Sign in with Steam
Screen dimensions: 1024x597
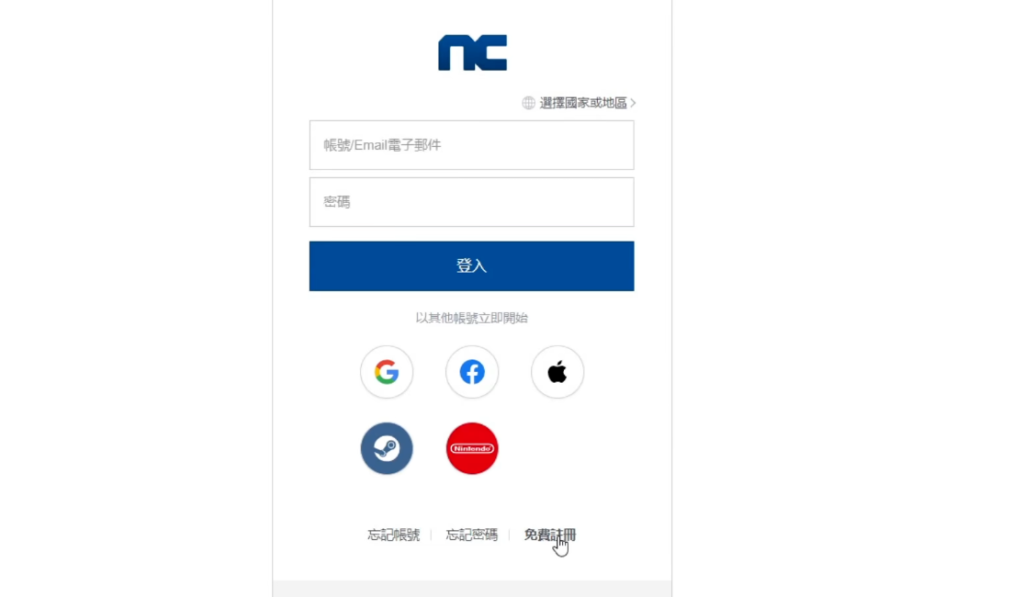click(x=386, y=449)
